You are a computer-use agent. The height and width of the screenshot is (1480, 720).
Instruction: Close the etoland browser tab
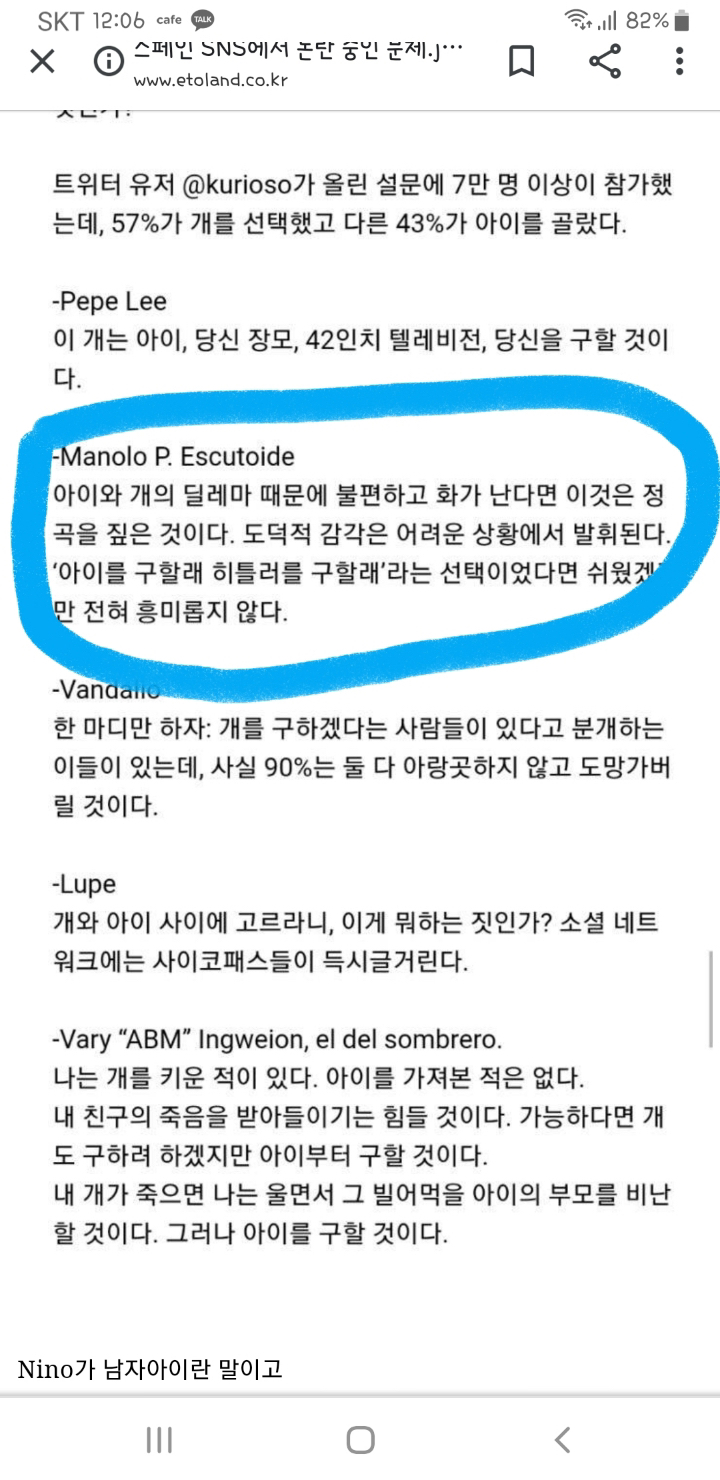pos(41,62)
